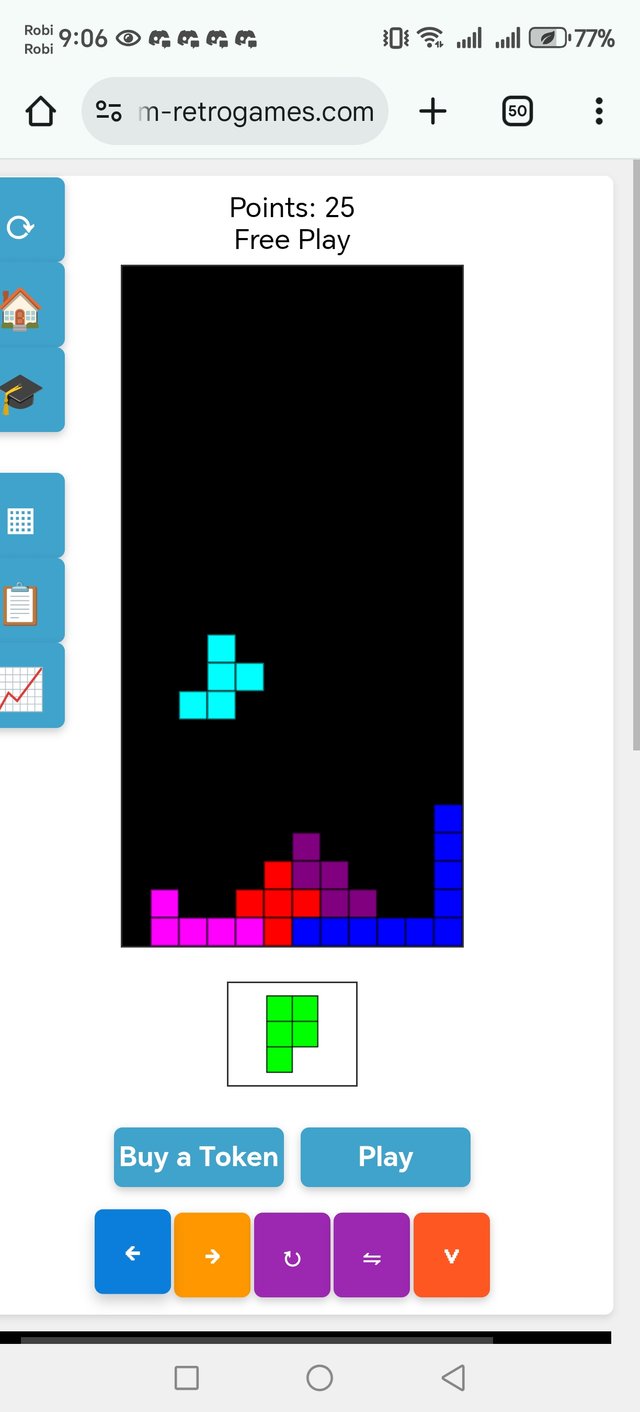Open a new browser tab
Viewport: 640px width, 1412px height.
433,112
